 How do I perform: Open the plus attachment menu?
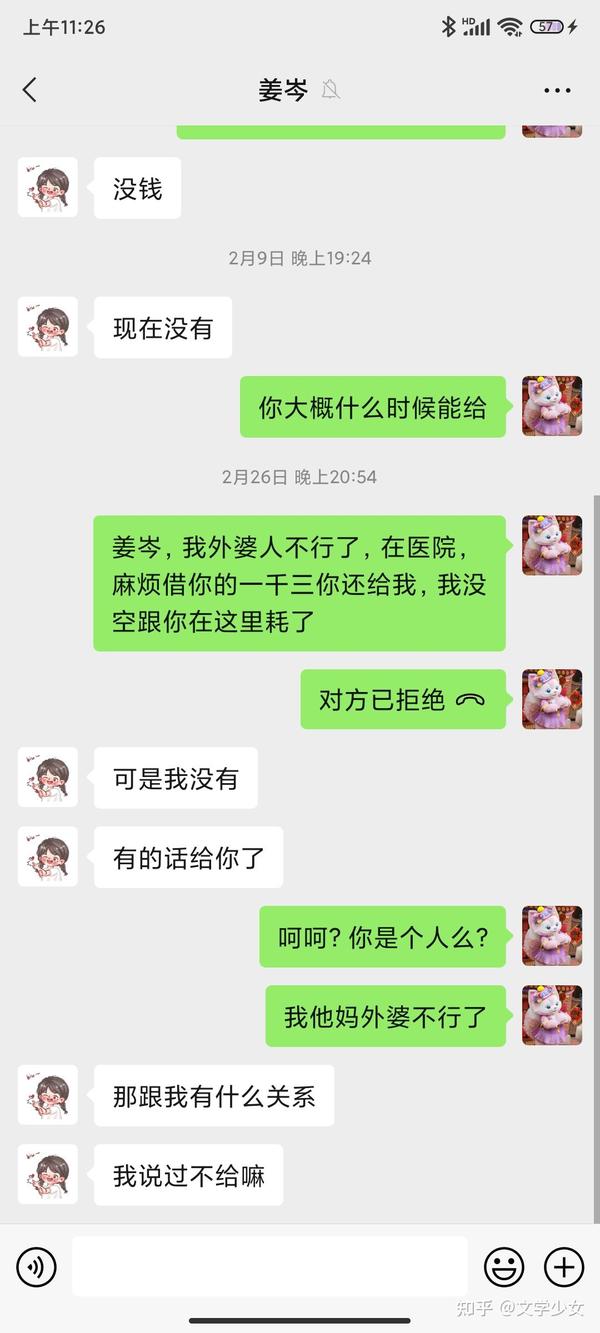click(564, 1267)
